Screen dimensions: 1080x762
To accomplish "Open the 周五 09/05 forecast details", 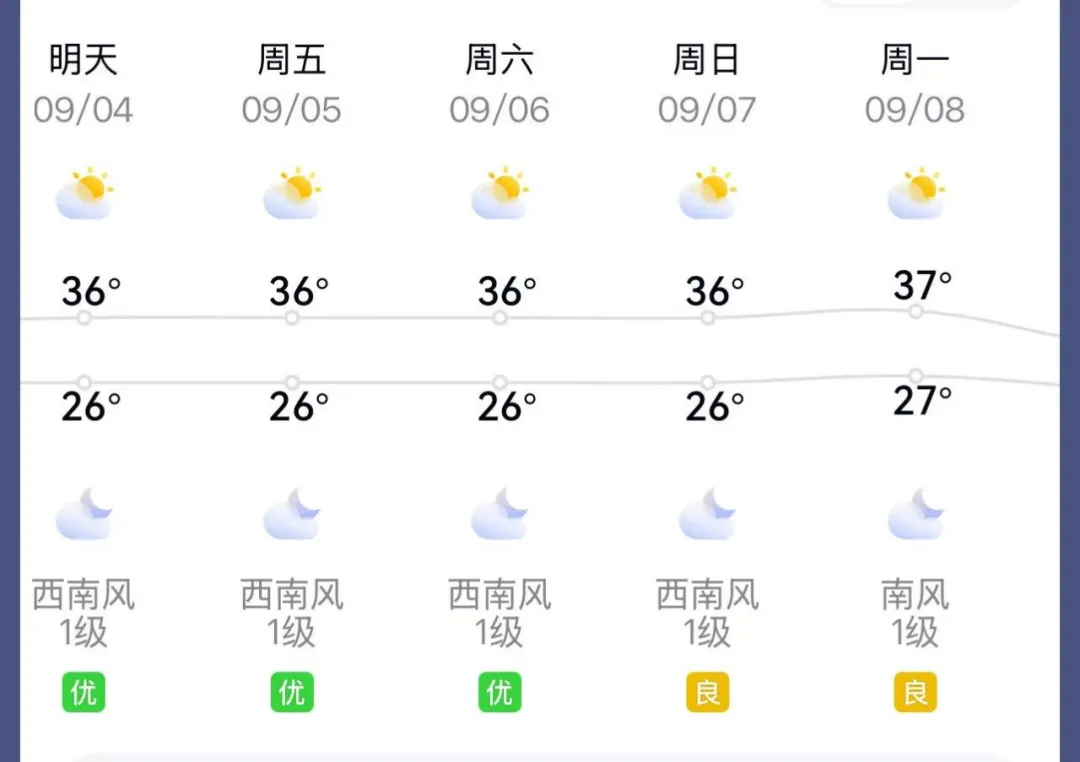I will tap(291, 84).
